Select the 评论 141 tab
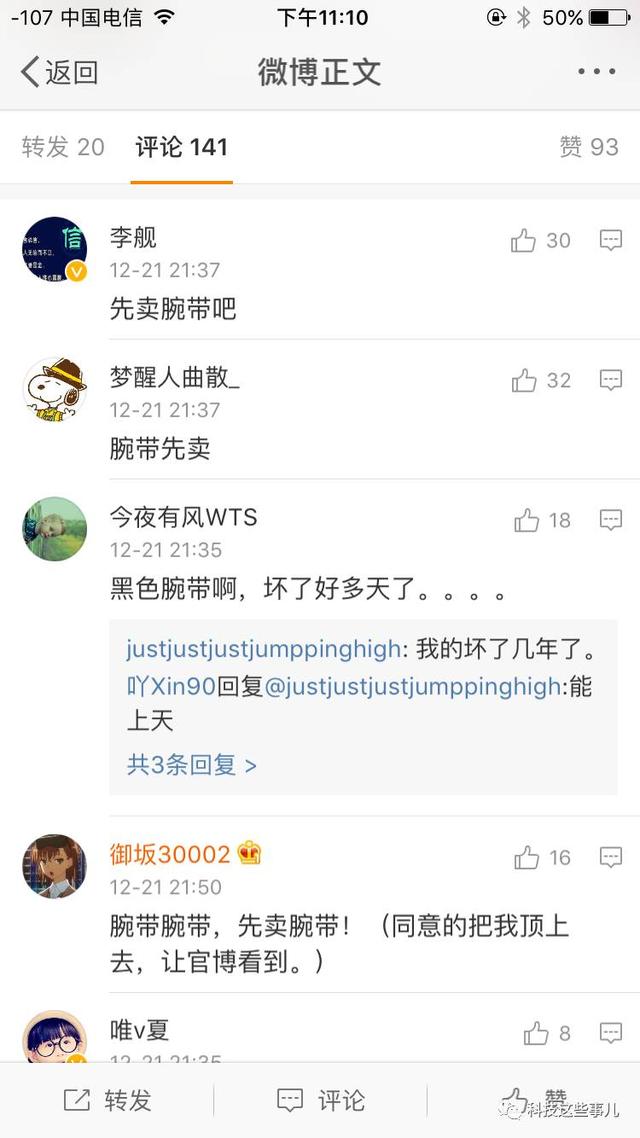The width and height of the screenshot is (640, 1138). [x=181, y=147]
